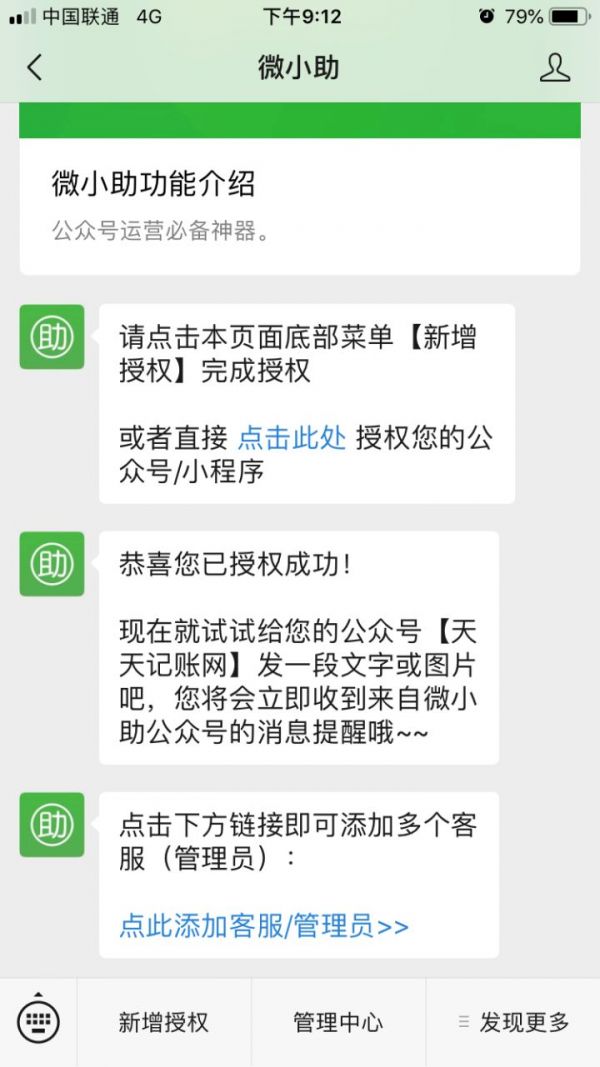600x1067 pixels.
Task: Open the 微小助 account profile icon
Action: [x=554, y=68]
